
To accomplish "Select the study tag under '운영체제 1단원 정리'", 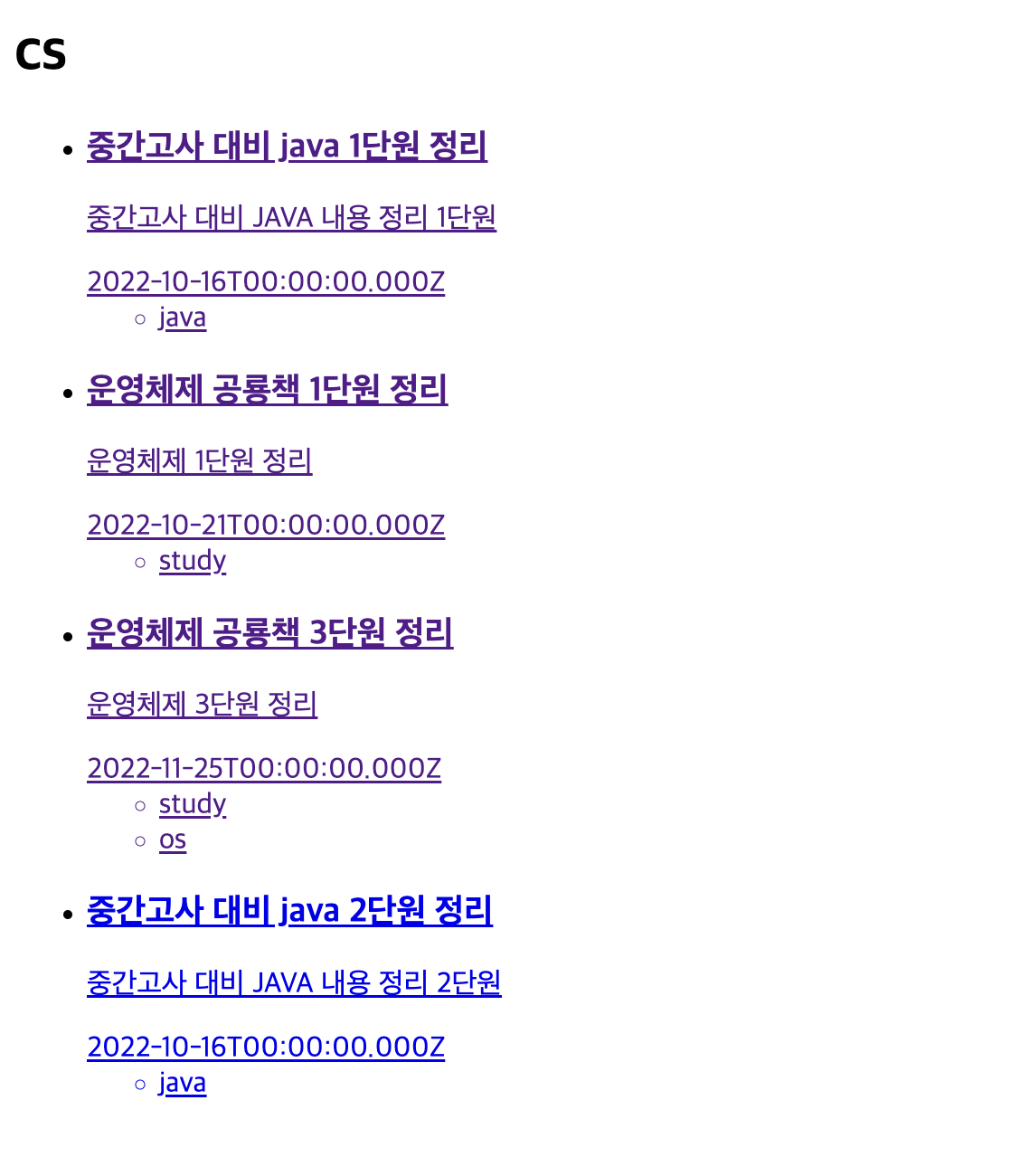I will click(192, 561).
